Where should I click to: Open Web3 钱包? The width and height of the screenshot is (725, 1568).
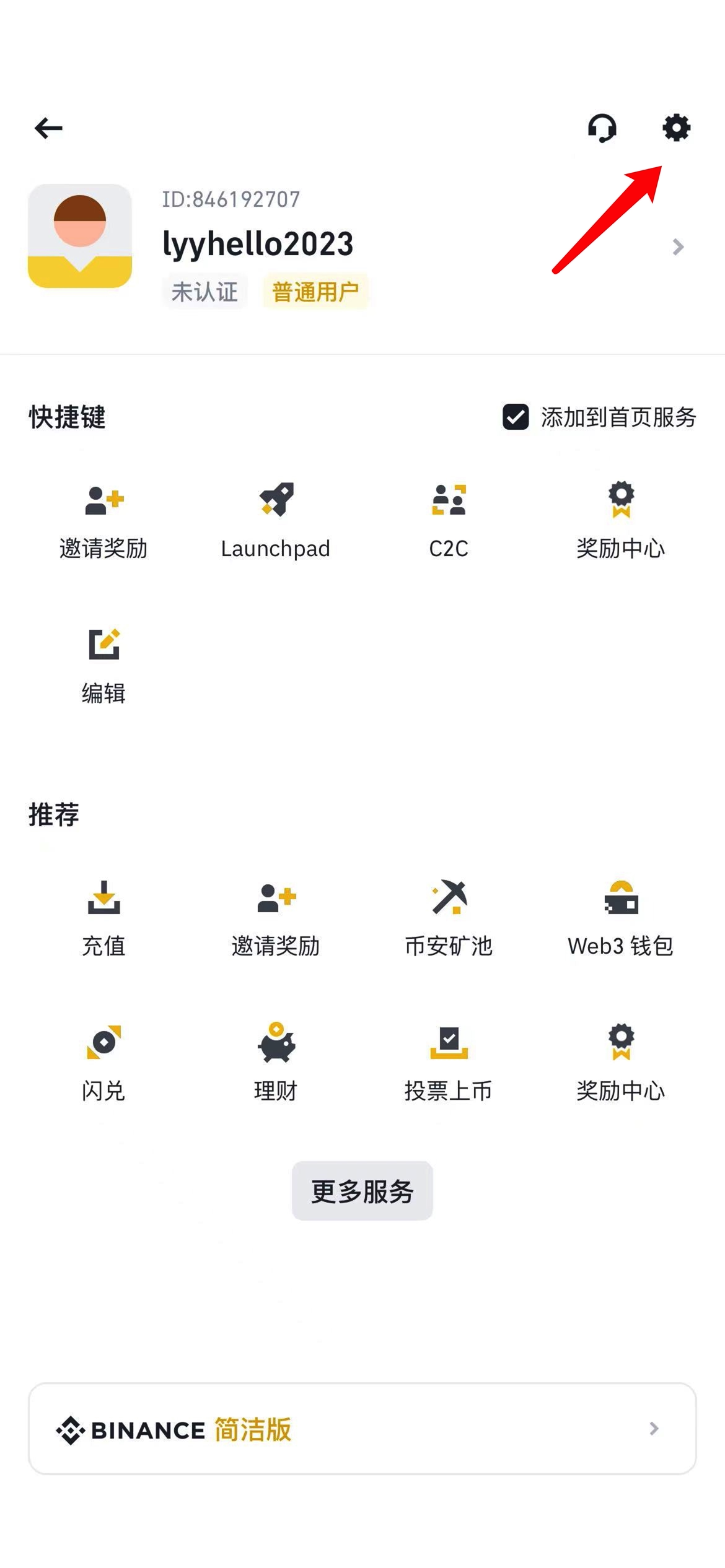(x=620, y=918)
